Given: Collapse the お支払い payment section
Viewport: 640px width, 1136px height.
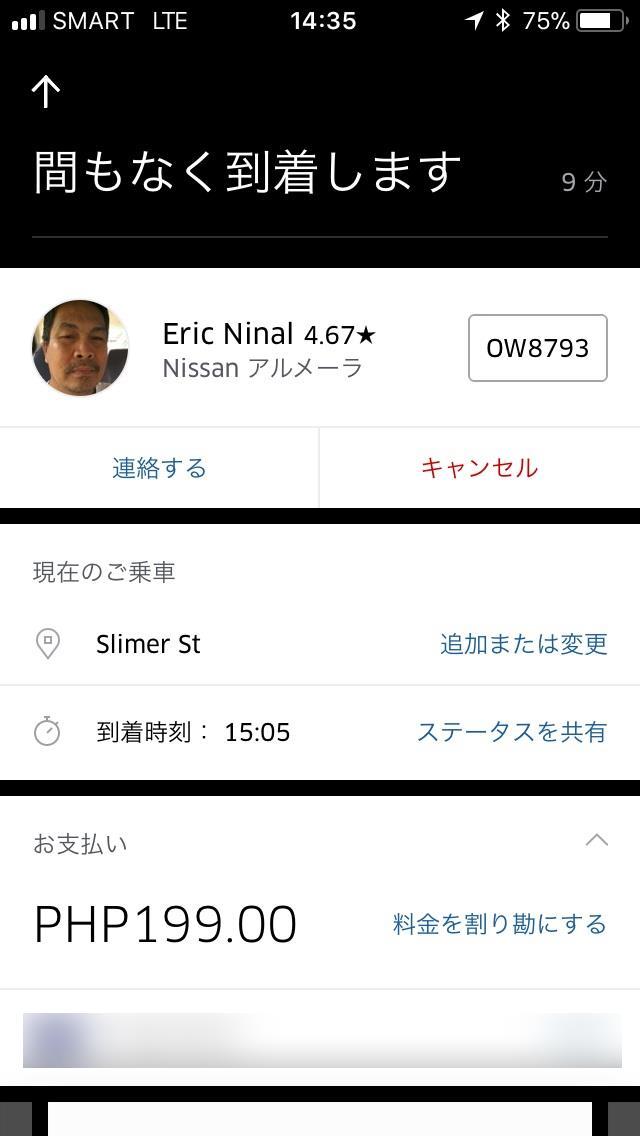Looking at the screenshot, I should point(596,840).
